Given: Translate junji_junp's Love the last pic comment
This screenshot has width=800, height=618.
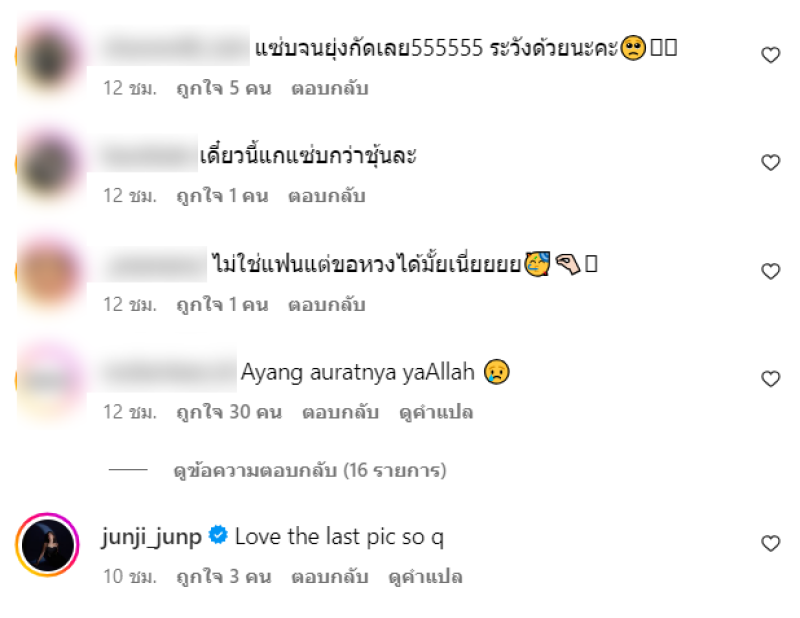Looking at the screenshot, I should [x=425, y=577].
